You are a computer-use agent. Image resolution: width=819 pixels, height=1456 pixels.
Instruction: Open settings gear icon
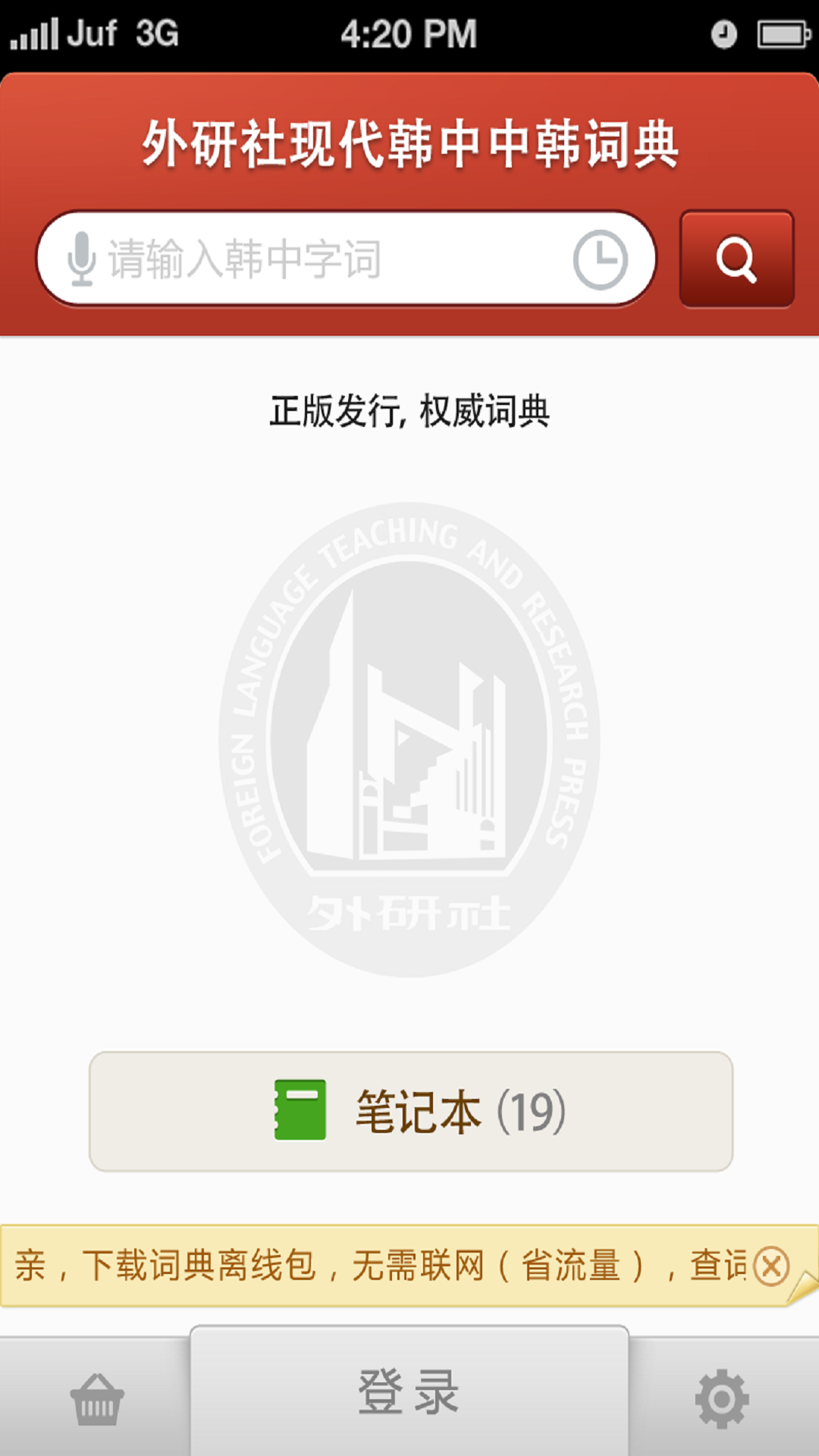tap(722, 1399)
